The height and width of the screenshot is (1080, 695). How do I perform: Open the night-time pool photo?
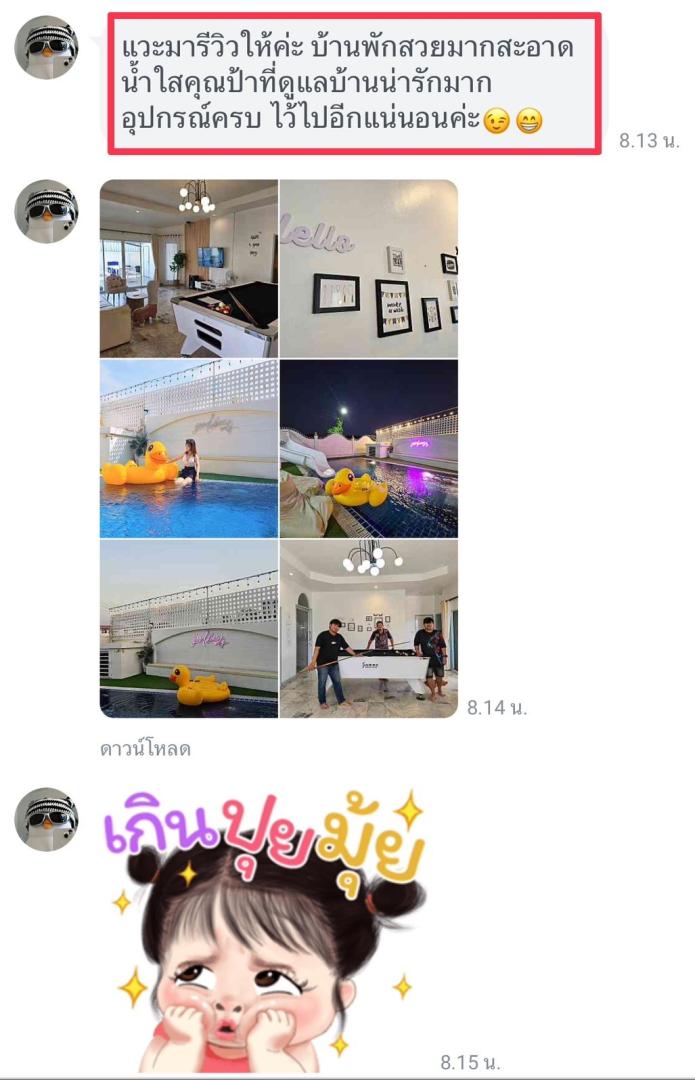[x=368, y=449]
